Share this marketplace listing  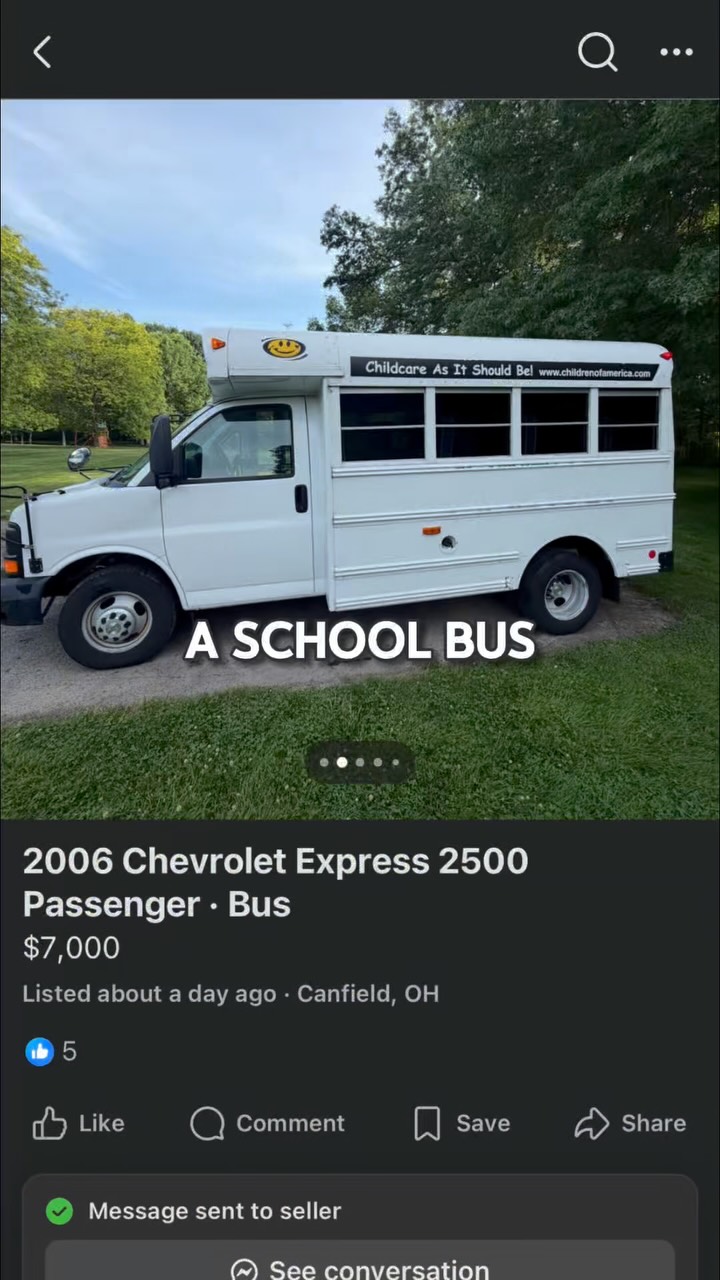pos(630,1123)
